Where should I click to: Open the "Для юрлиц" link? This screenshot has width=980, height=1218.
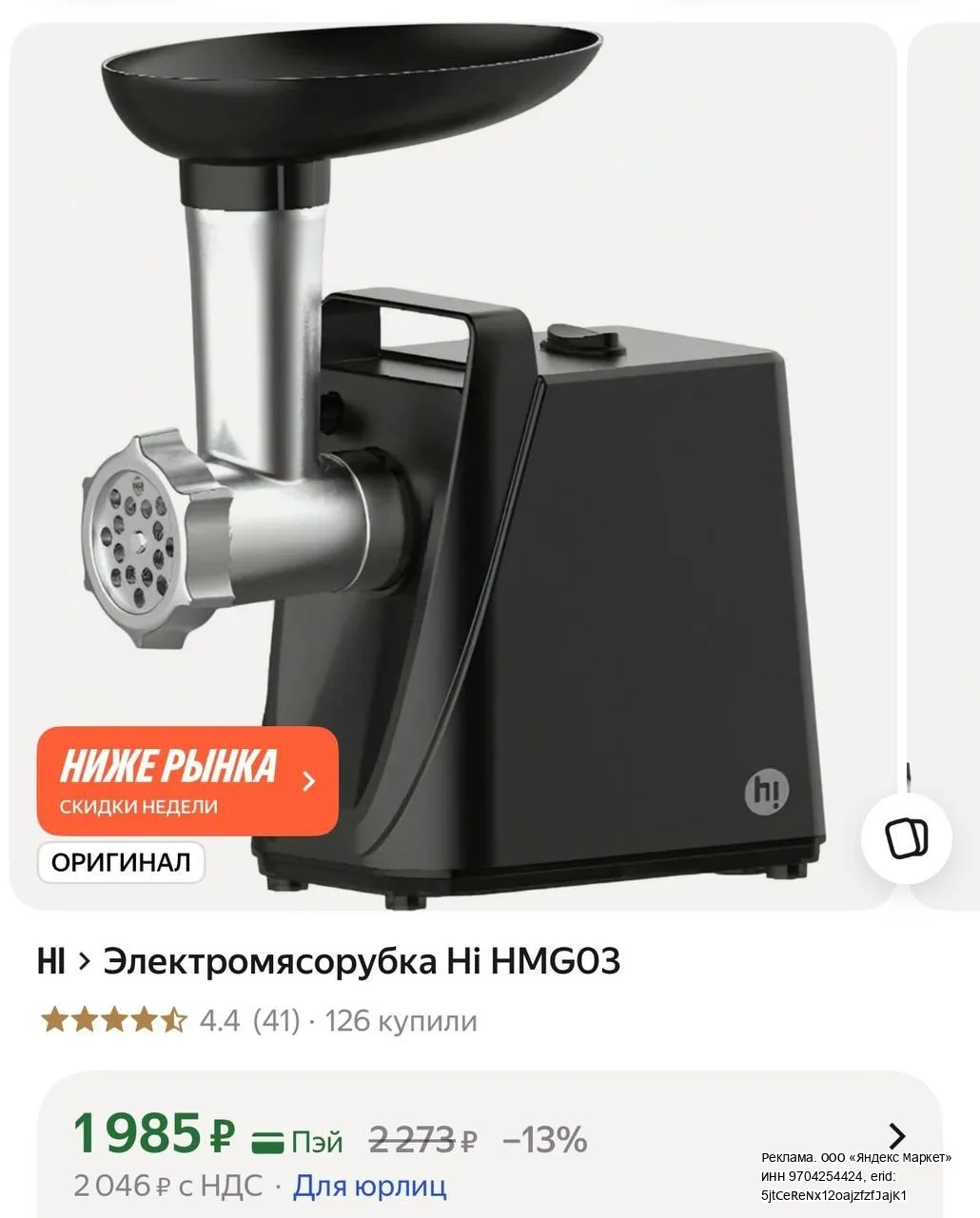point(369,1186)
